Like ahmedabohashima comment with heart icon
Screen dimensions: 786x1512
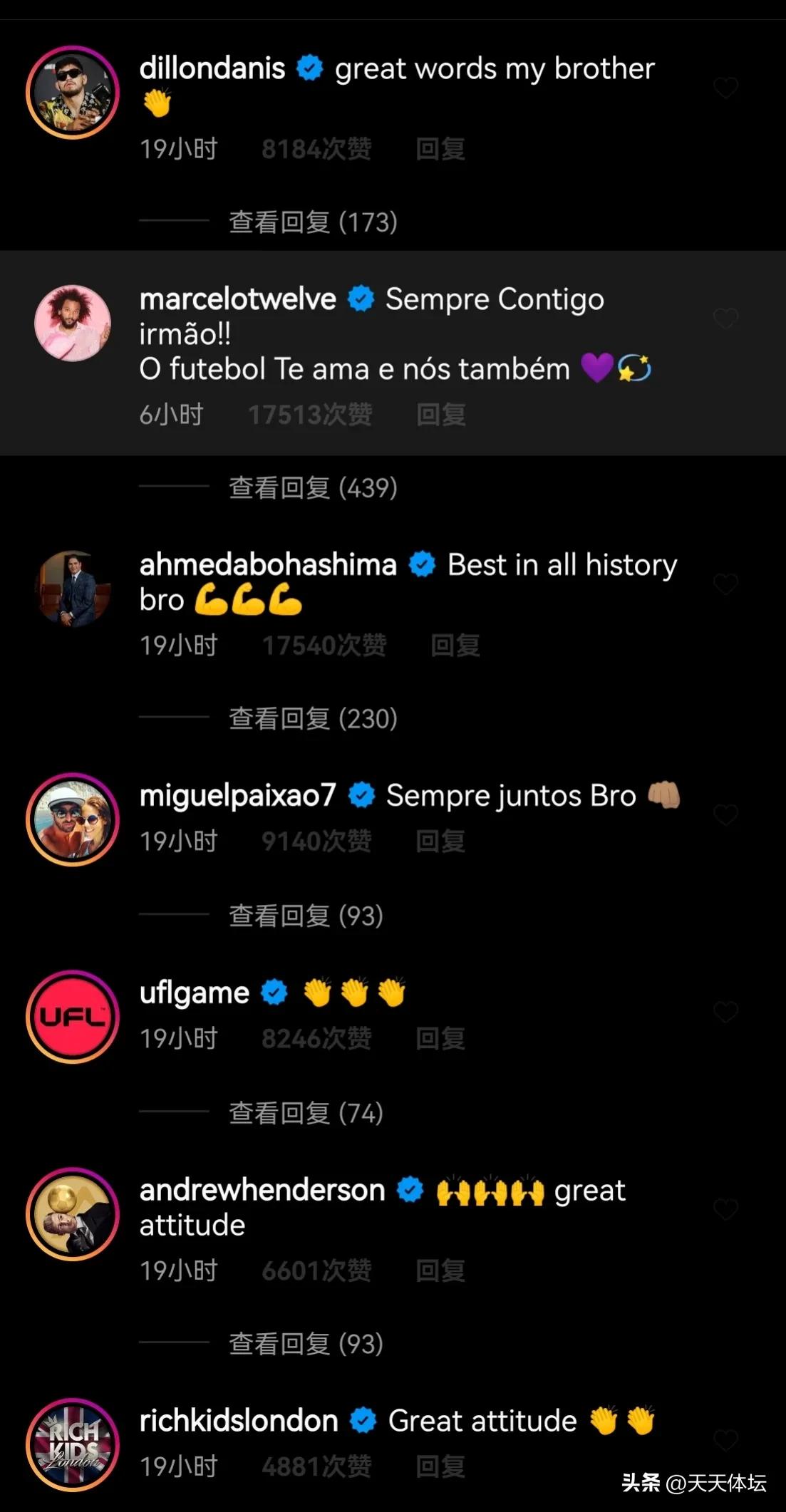(725, 584)
